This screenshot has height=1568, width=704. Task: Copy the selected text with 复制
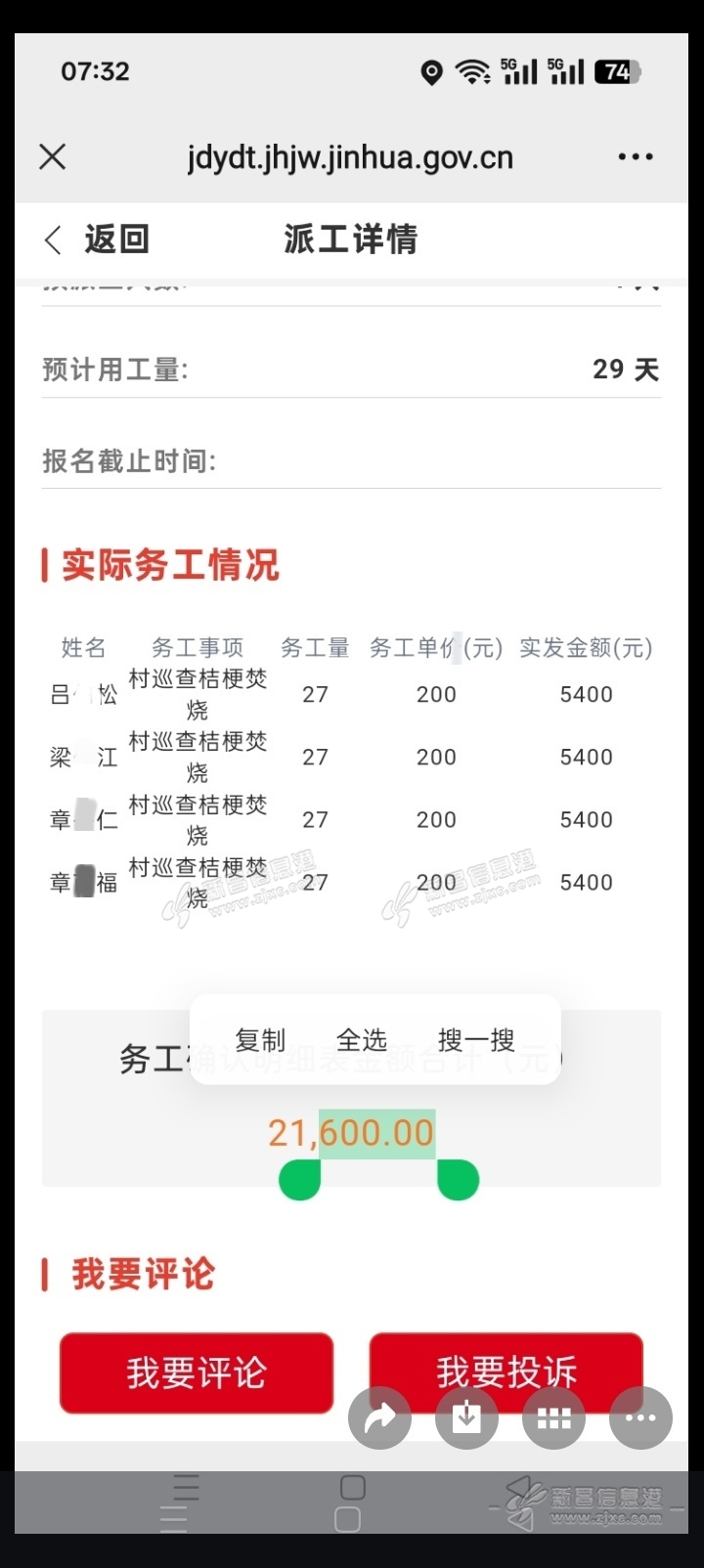(260, 1040)
